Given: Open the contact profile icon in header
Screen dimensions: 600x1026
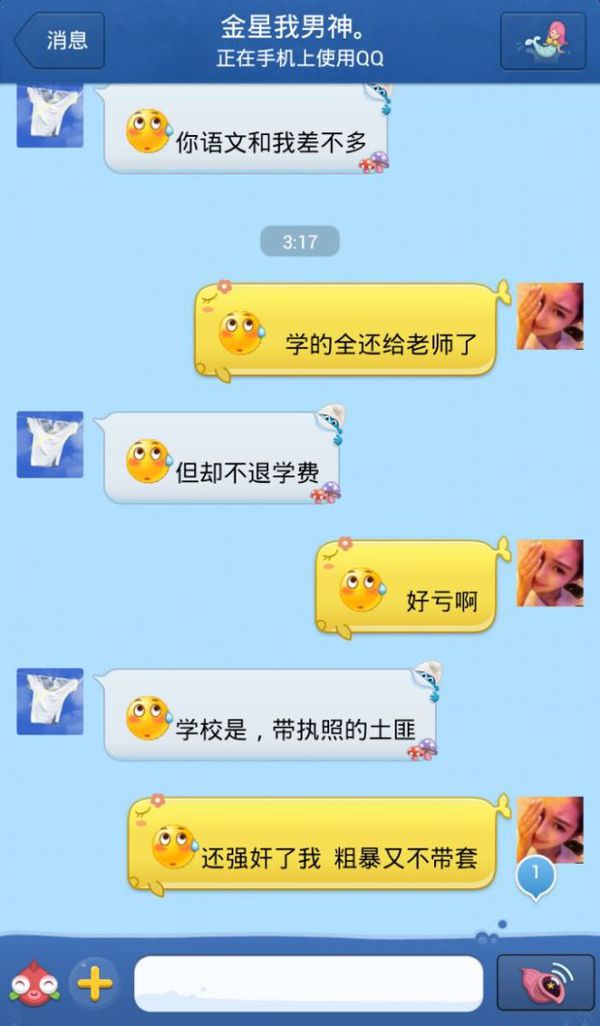Looking at the screenshot, I should [x=542, y=41].
